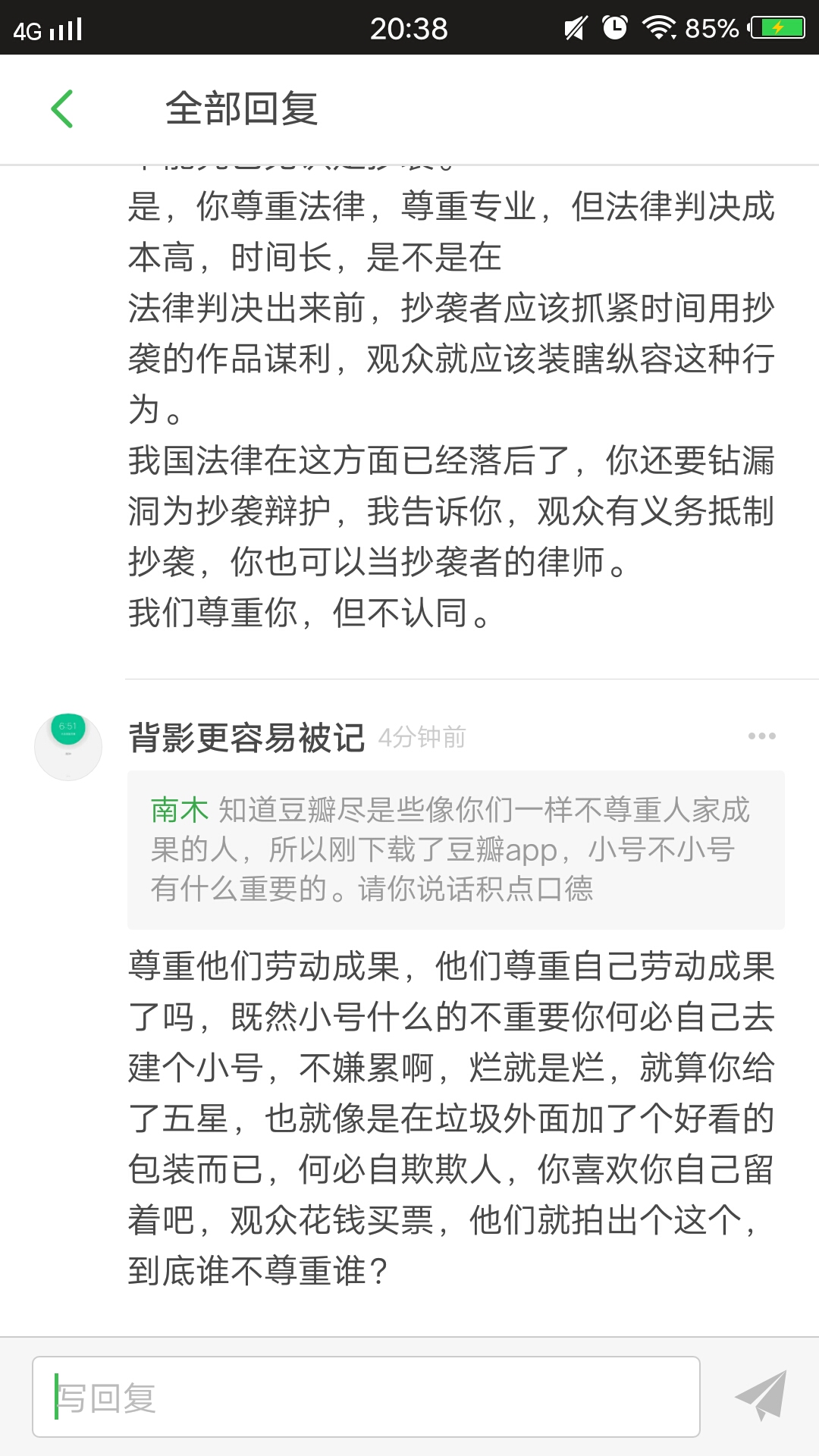The width and height of the screenshot is (819, 1456).
Task: Go back from 全部回复 page
Action: point(62,108)
